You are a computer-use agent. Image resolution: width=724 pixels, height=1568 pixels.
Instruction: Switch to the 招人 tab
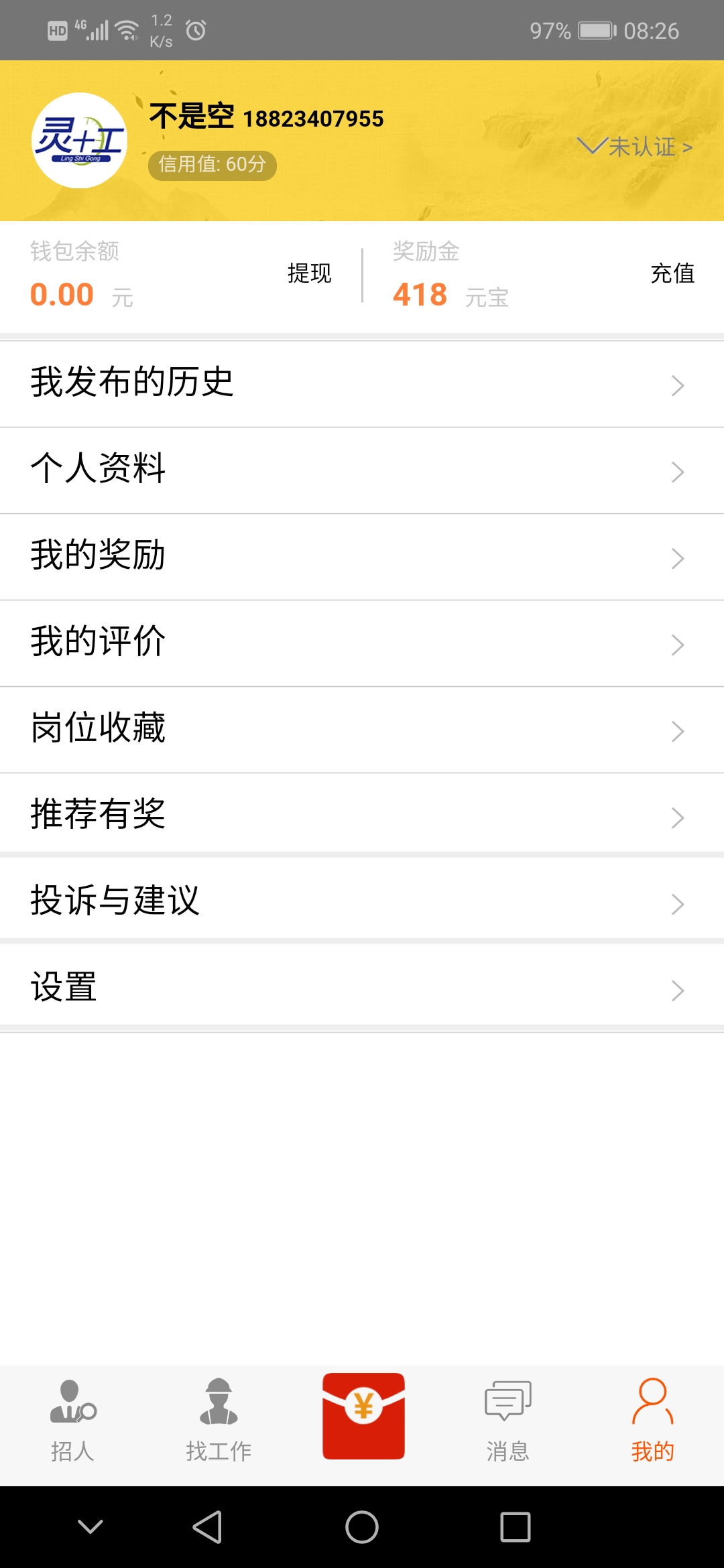tap(72, 1421)
